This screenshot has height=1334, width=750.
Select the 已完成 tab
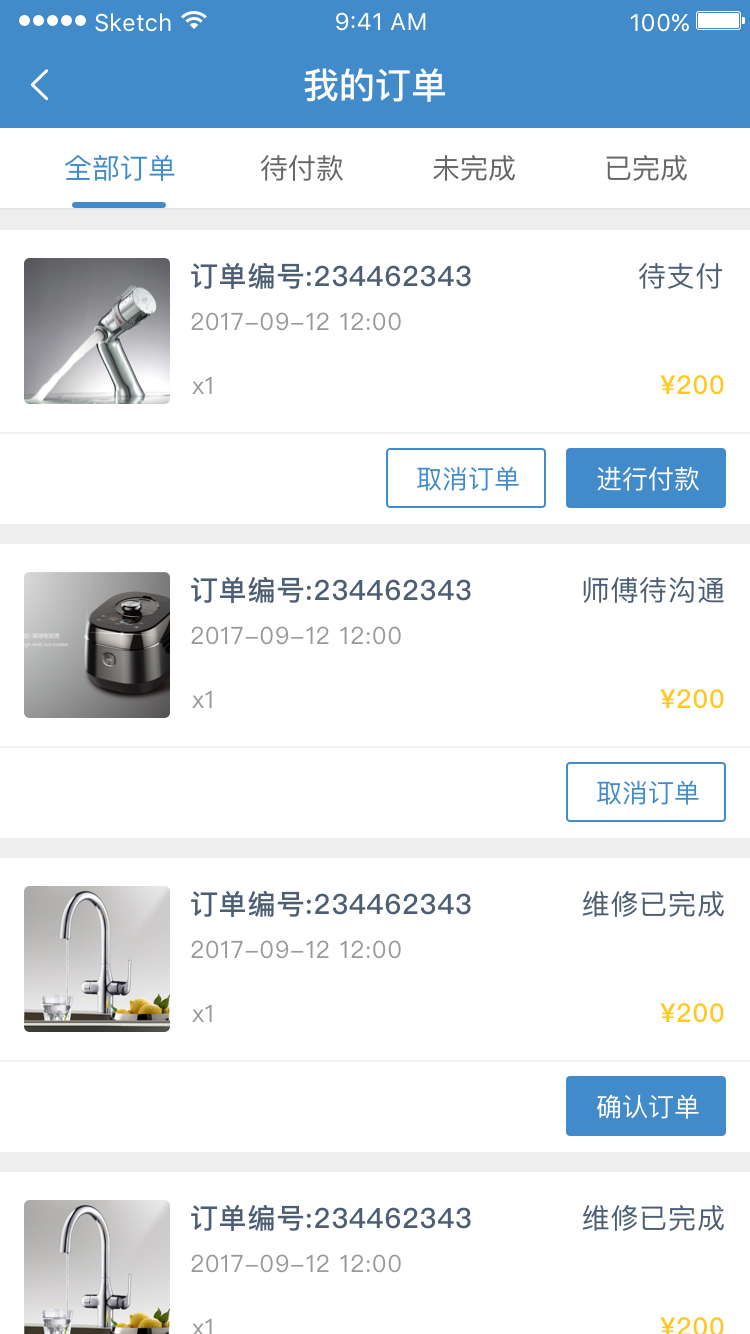click(x=646, y=169)
